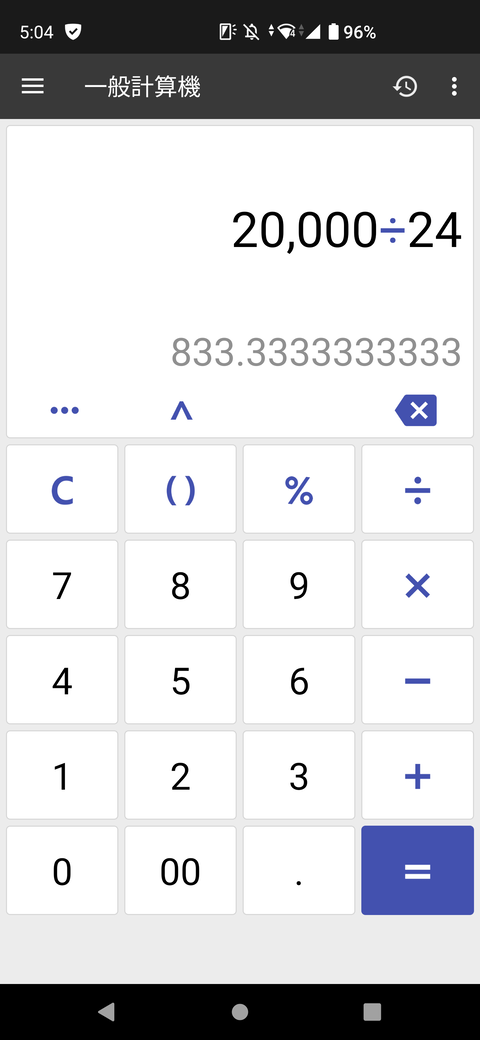The image size is (480, 1040).
Task: Clear the calculation with C
Action: [x=62, y=489]
